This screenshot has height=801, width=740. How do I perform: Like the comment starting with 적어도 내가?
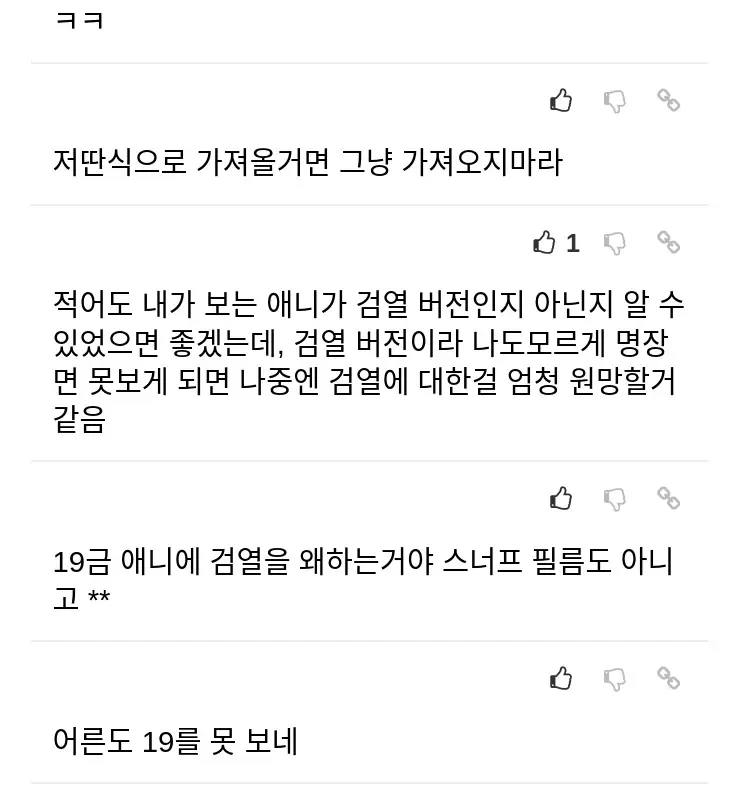pyautogui.click(x=545, y=242)
